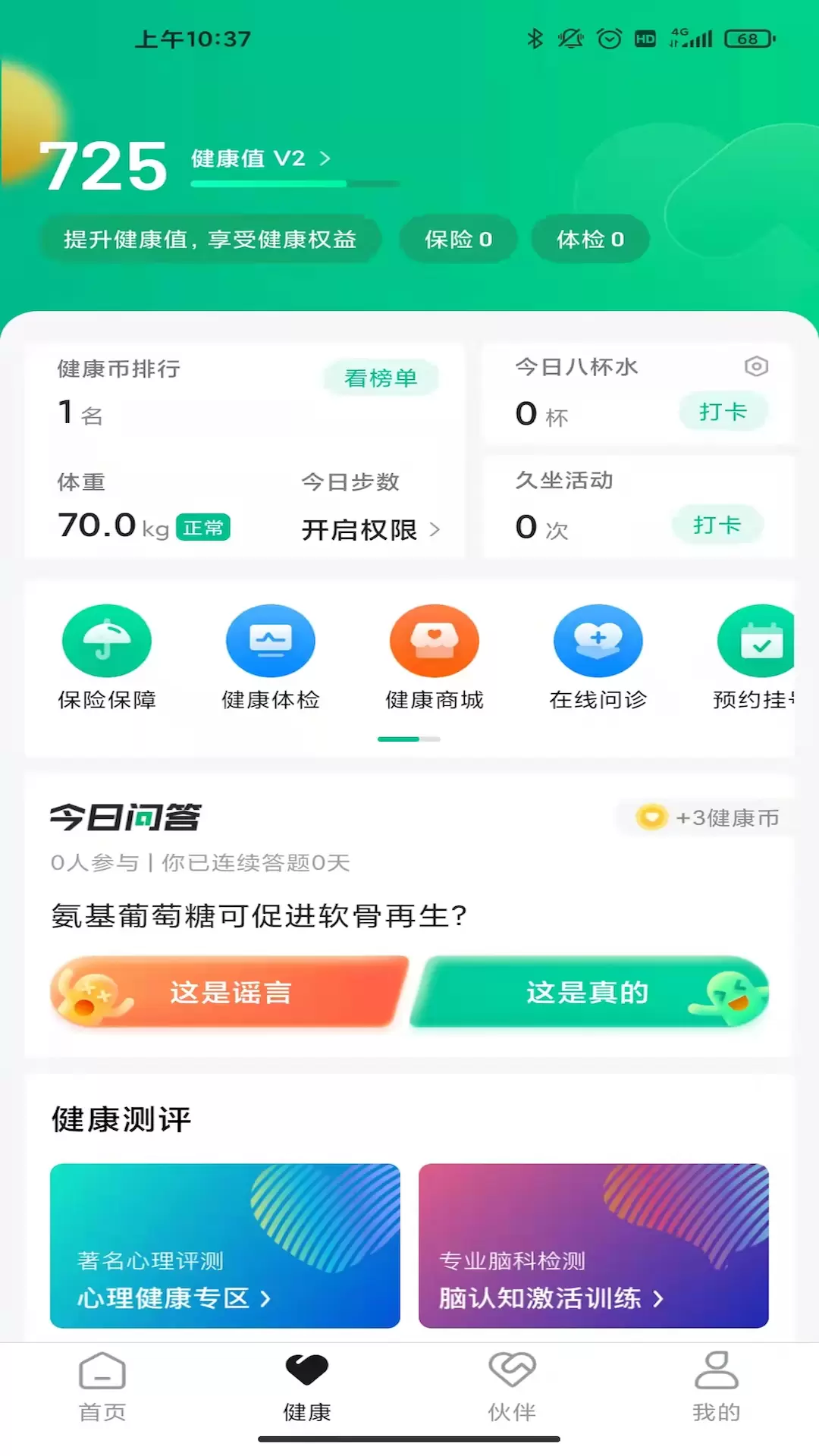819x1456 pixels.
Task: Switch to the 我的 tab
Action: tap(717, 1387)
